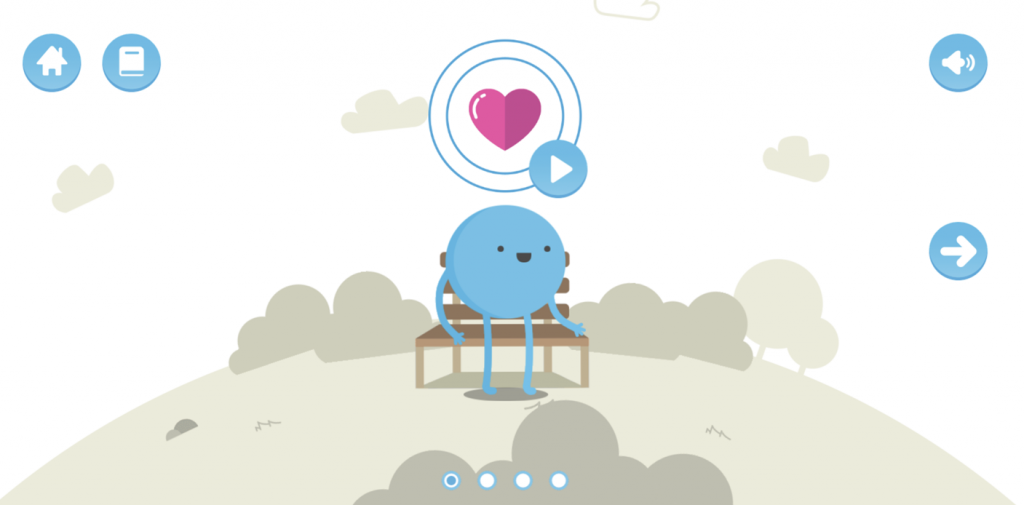Open the book icon
Viewport: 1024px width, 505px height.
(x=131, y=62)
